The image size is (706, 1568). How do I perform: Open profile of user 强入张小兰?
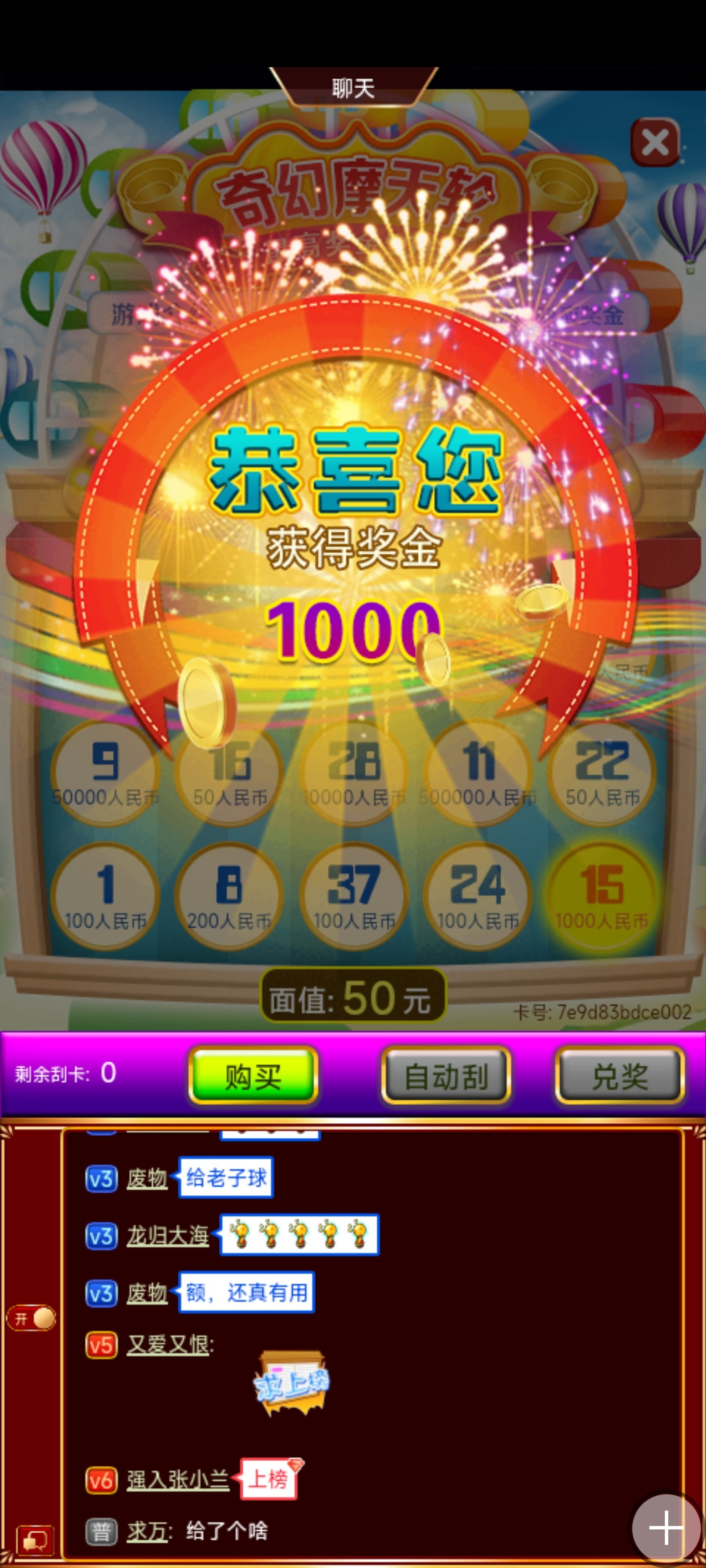click(x=178, y=1479)
